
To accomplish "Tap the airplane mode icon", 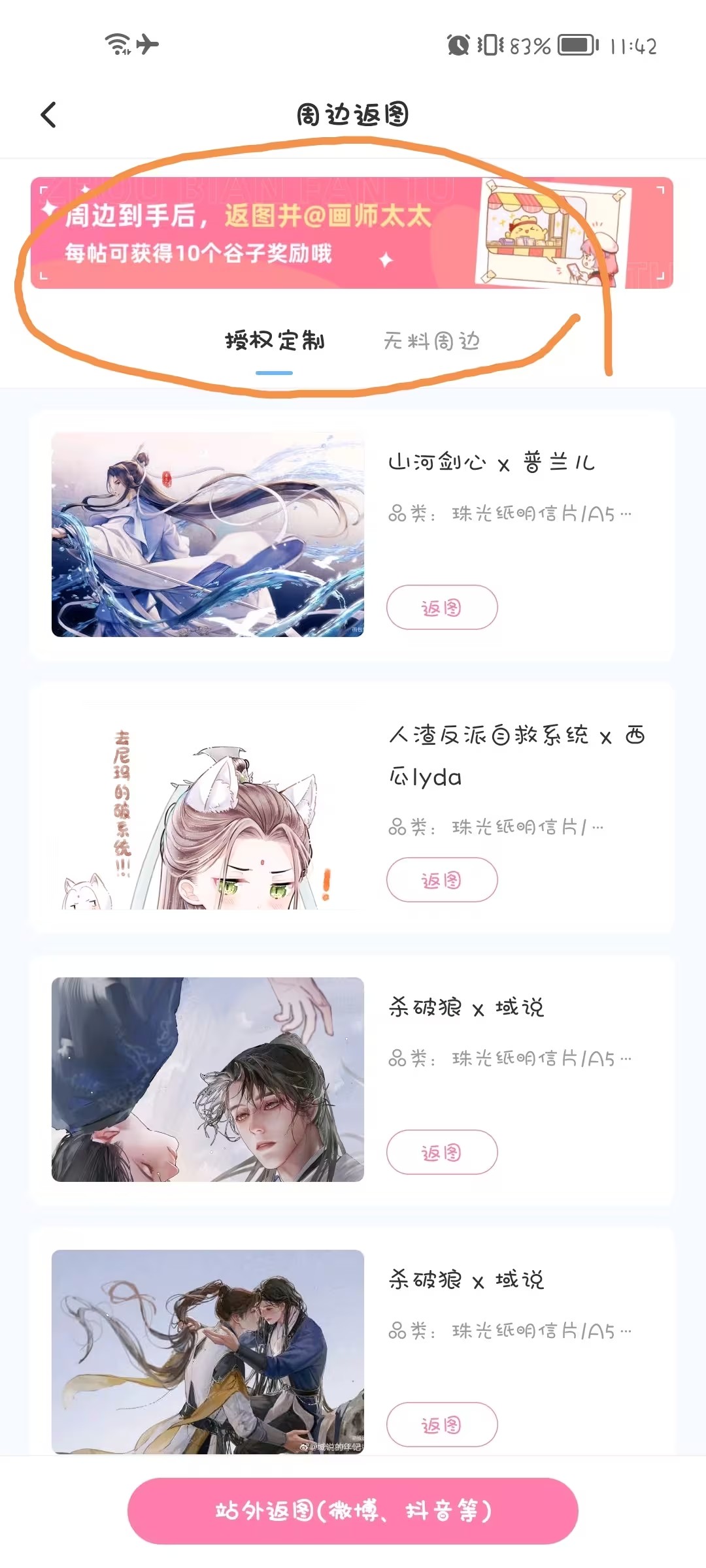I will coord(147,44).
